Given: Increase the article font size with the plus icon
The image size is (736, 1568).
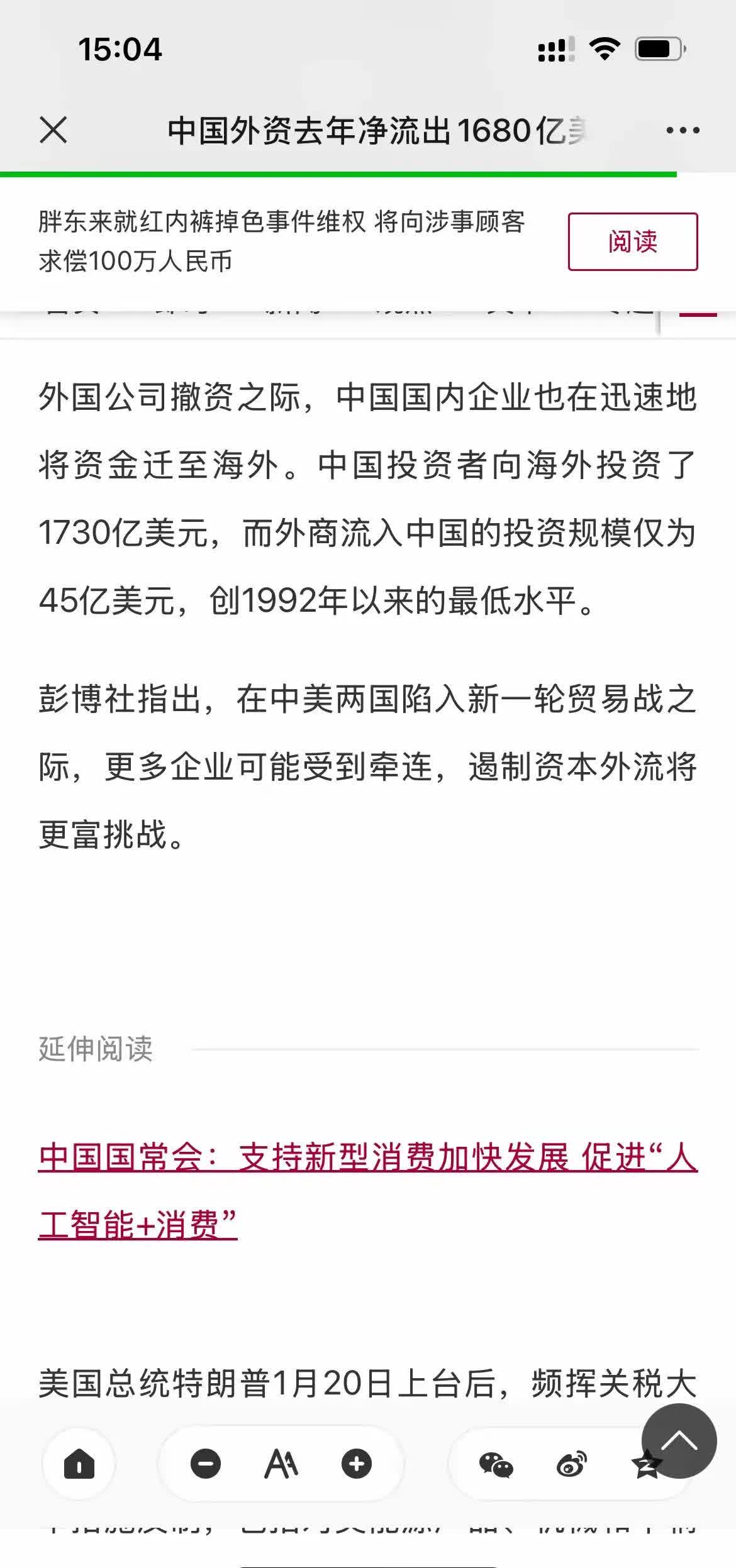Looking at the screenshot, I should tap(355, 1465).
